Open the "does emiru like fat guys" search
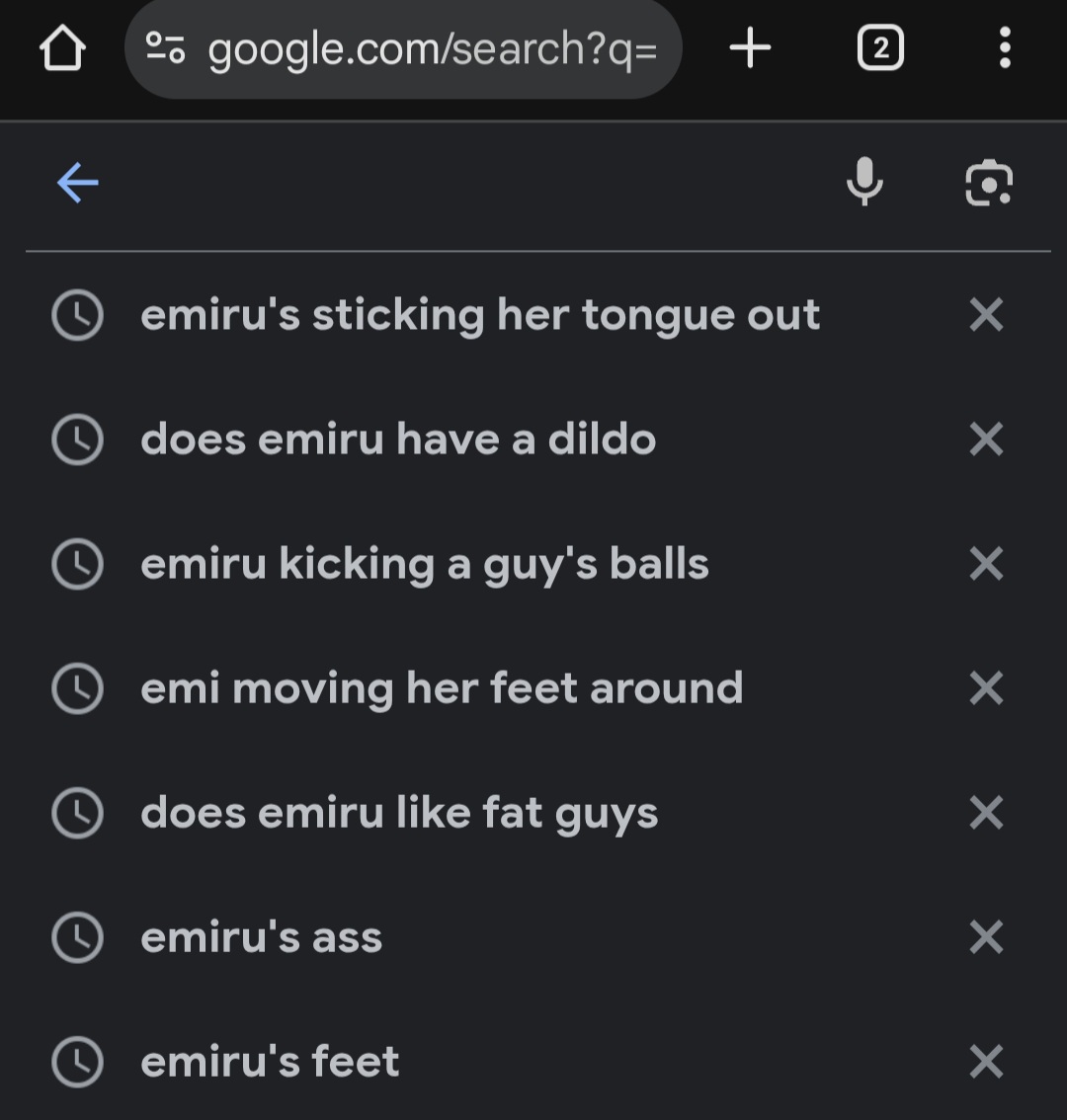 click(x=399, y=813)
